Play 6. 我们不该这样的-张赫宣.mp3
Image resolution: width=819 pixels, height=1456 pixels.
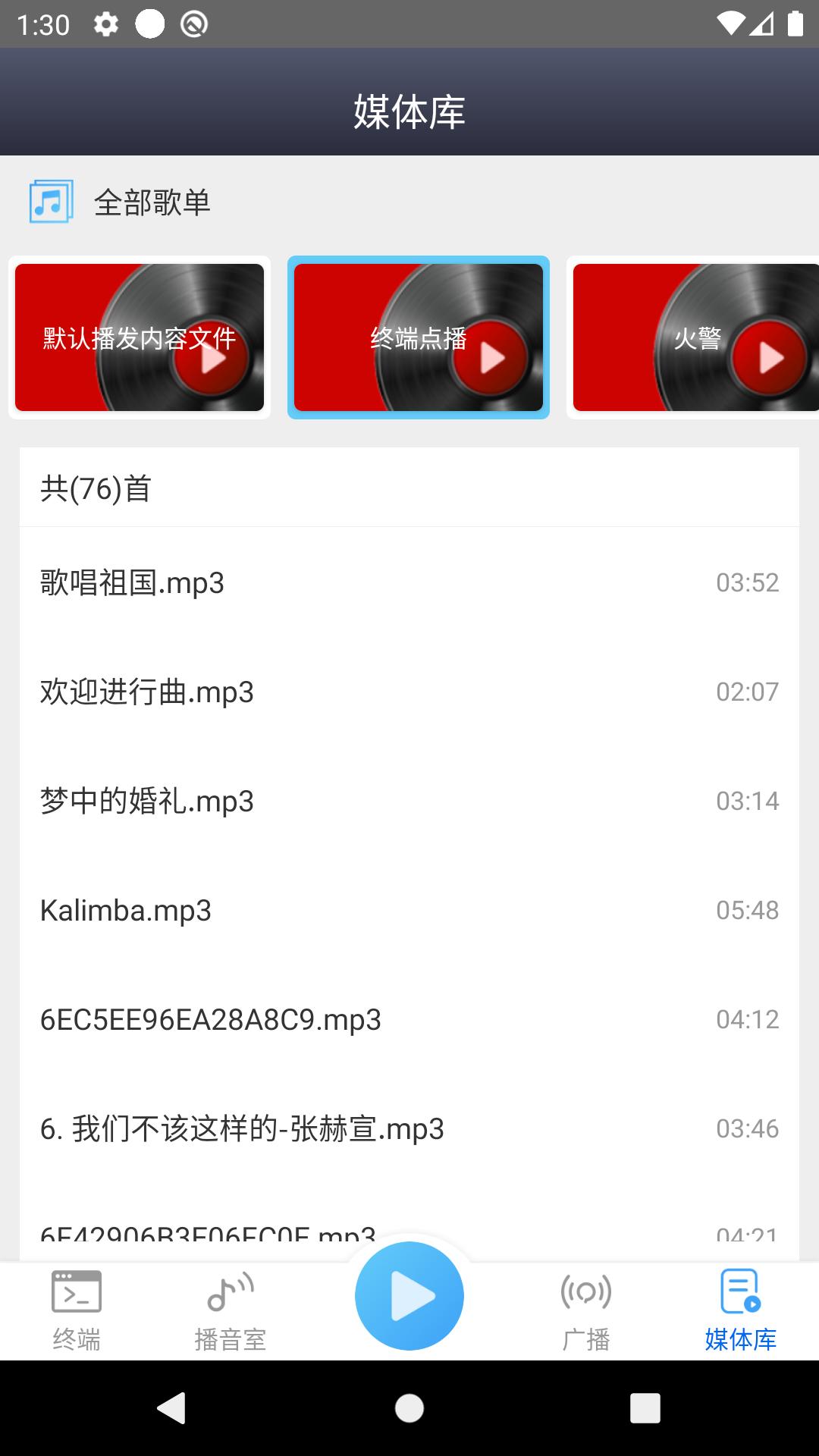click(x=409, y=1128)
